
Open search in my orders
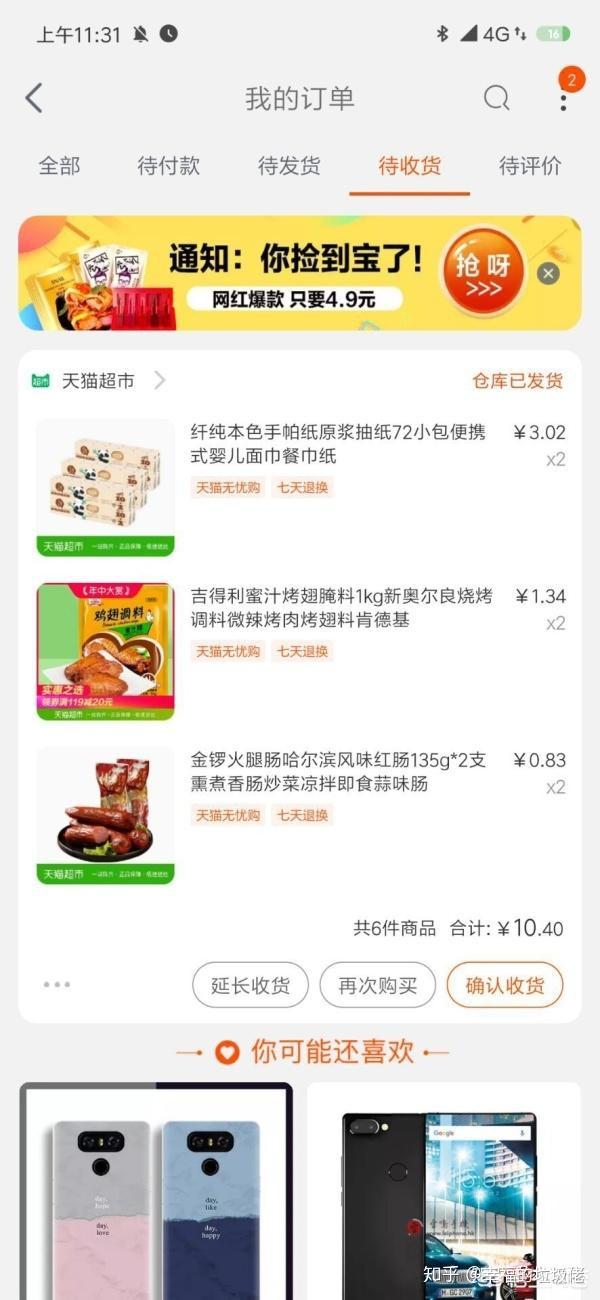pos(496,98)
